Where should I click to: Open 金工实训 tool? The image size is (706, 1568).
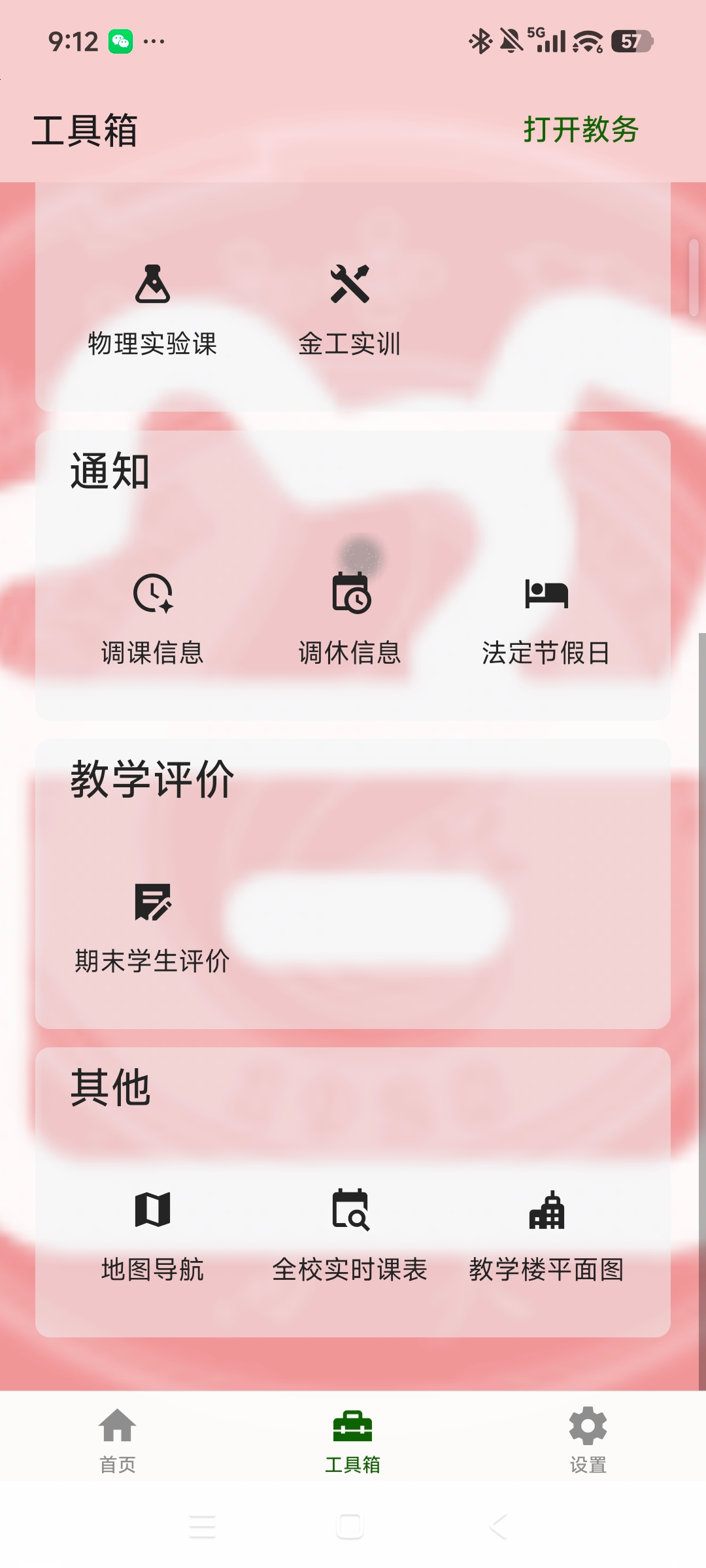coord(350,310)
